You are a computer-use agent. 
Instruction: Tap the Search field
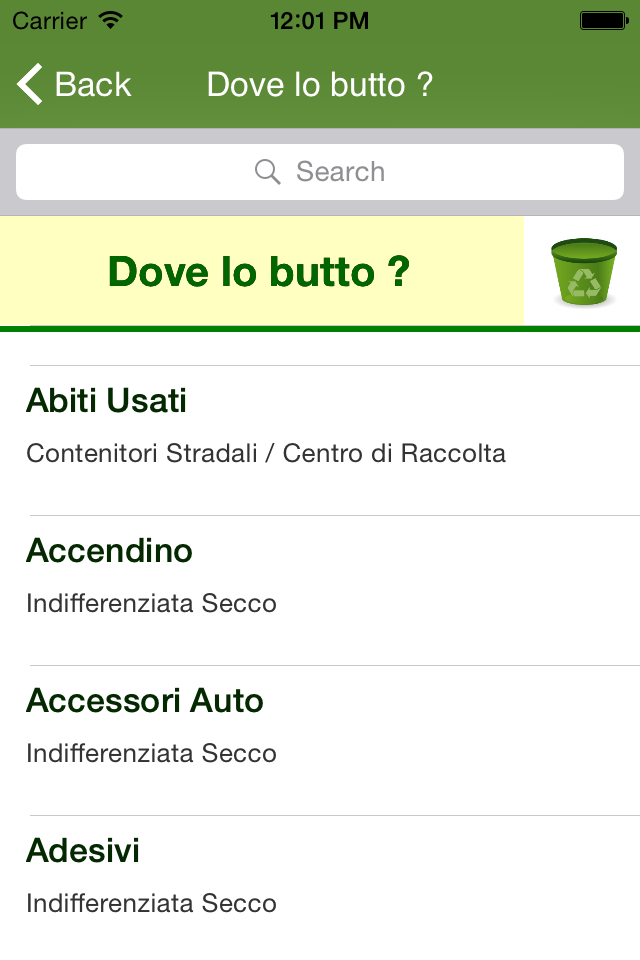[x=320, y=172]
